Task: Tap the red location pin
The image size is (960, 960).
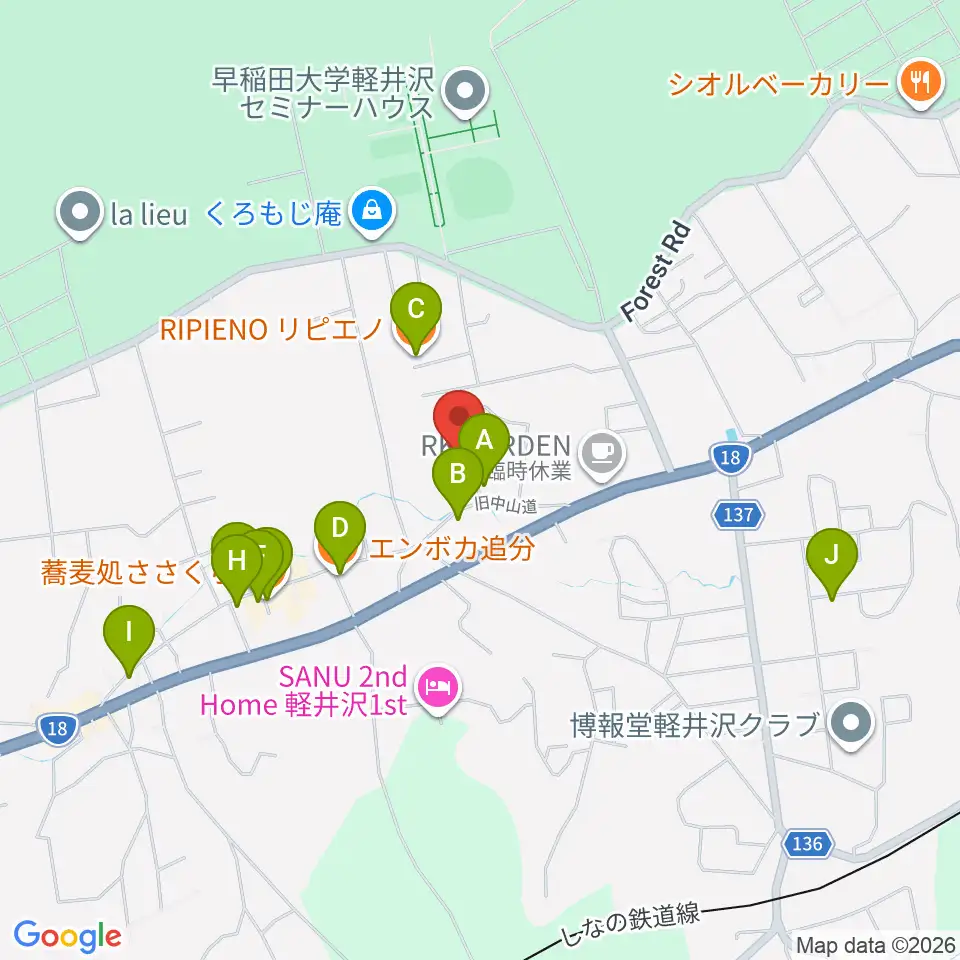Action: pos(459,416)
